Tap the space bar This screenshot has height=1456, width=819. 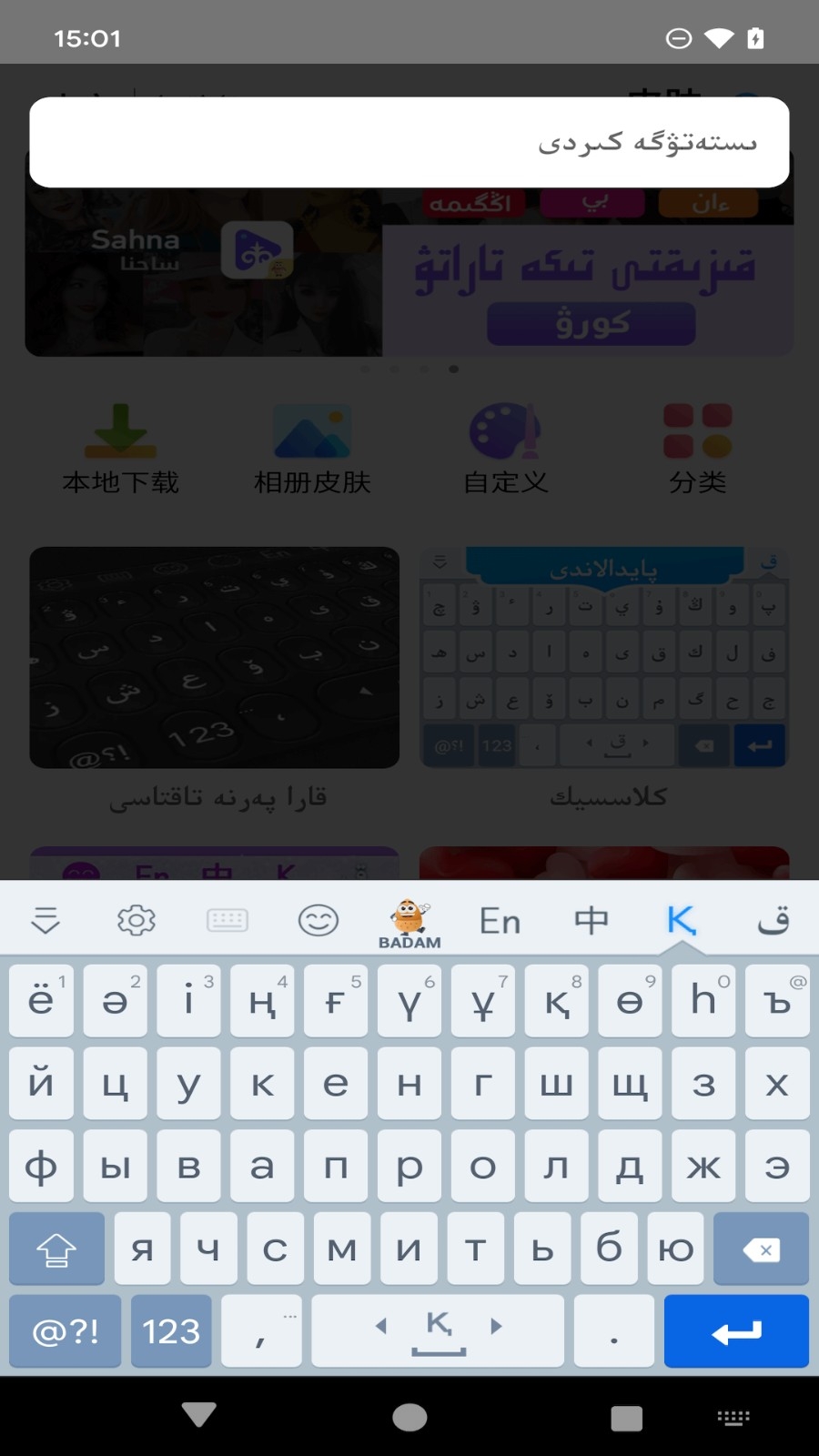tap(438, 1331)
